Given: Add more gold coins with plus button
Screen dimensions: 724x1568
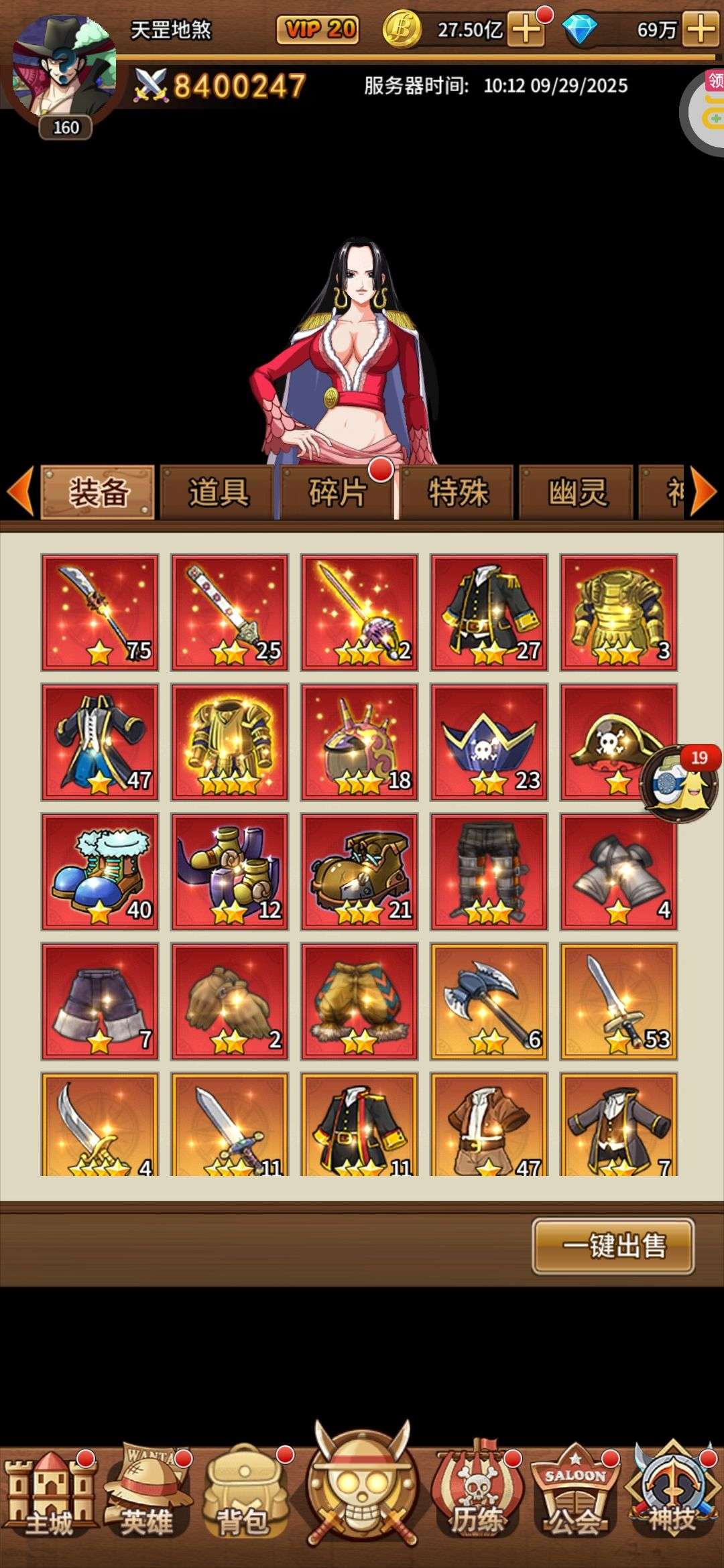Looking at the screenshot, I should click(527, 29).
